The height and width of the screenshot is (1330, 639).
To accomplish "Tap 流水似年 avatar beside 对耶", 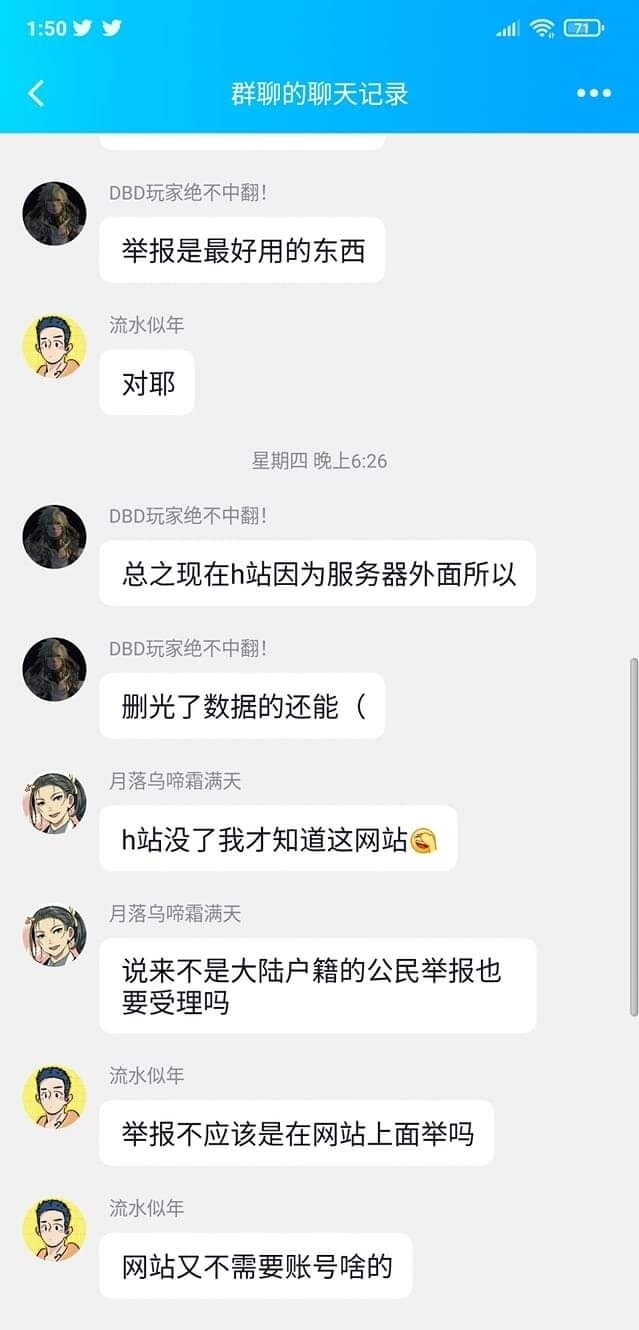I will pyautogui.click(x=54, y=346).
